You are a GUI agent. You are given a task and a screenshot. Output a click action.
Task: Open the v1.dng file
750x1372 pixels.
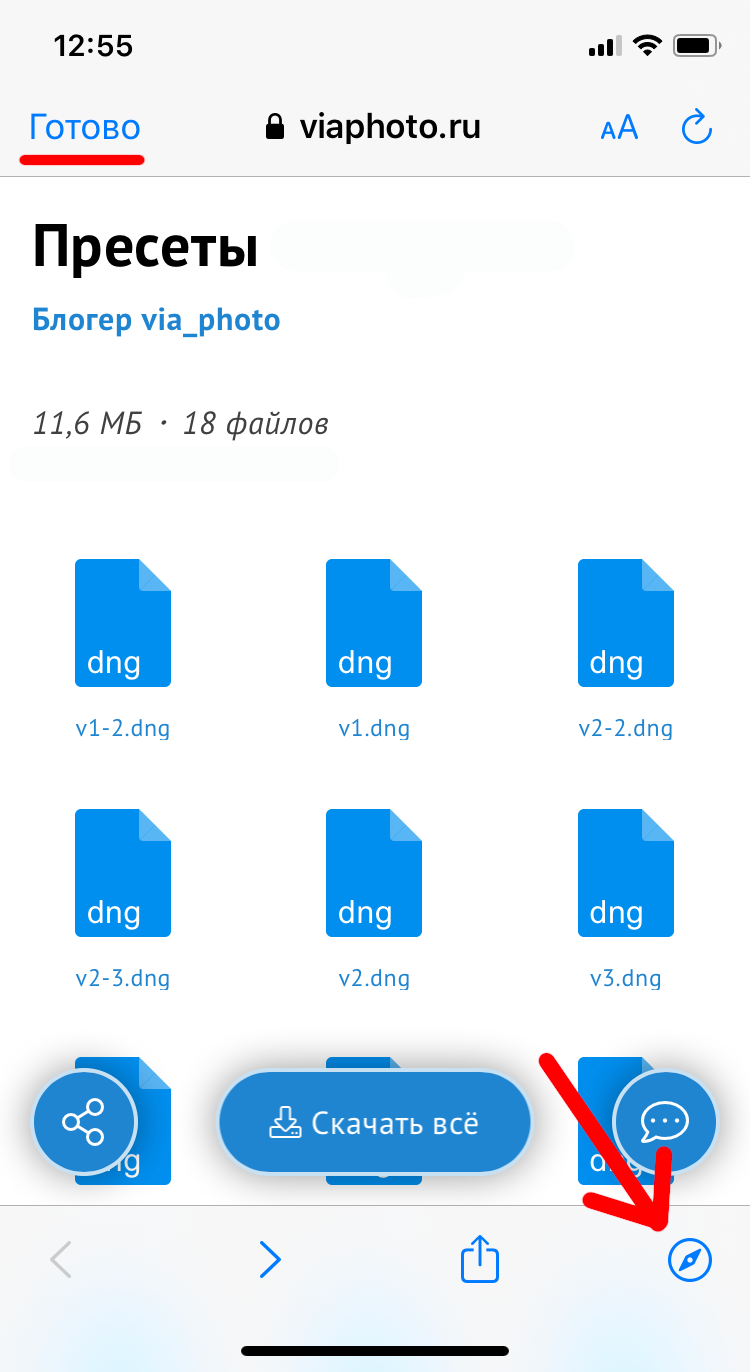[374, 622]
